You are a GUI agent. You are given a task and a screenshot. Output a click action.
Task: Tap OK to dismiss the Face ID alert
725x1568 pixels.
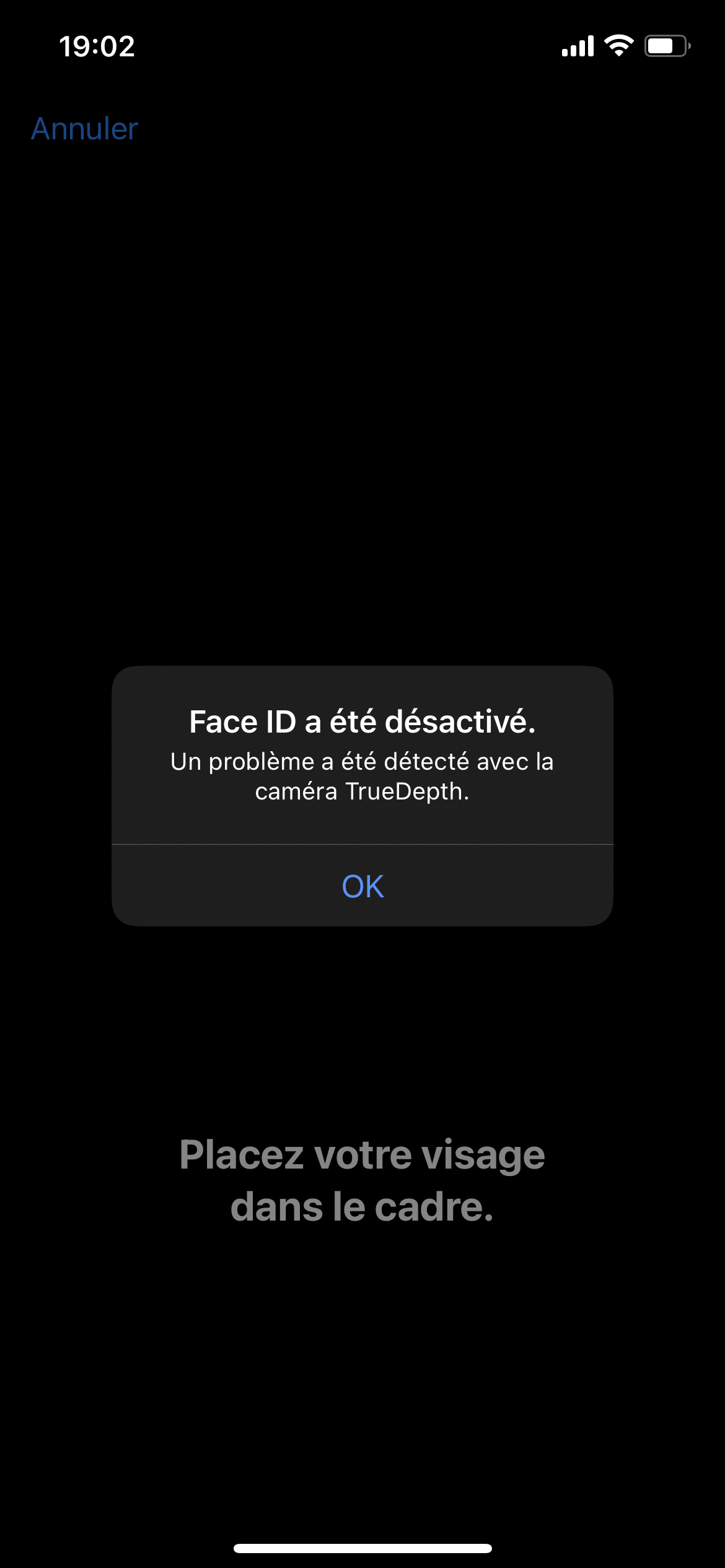coord(362,886)
